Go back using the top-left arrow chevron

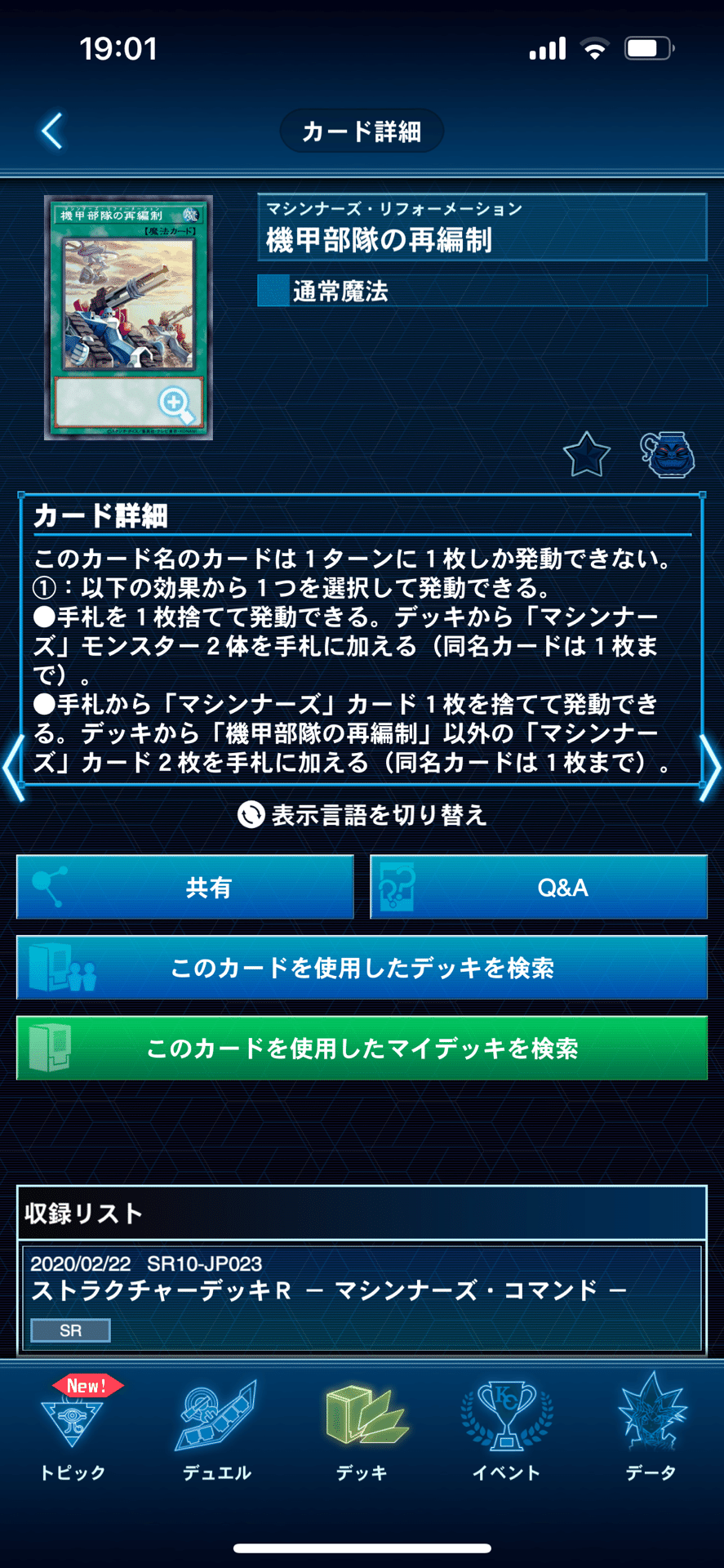click(51, 130)
